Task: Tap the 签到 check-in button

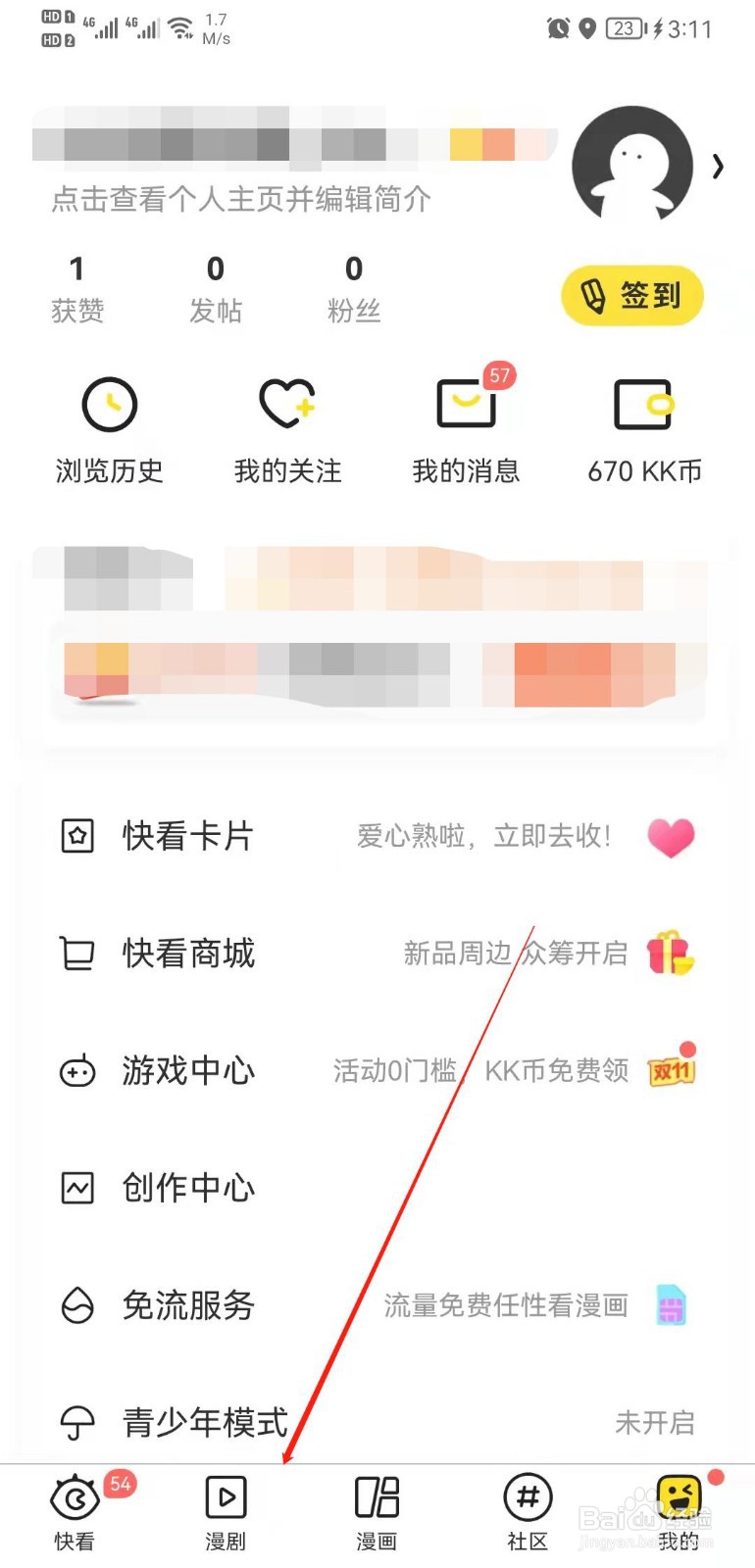Action: [x=631, y=294]
